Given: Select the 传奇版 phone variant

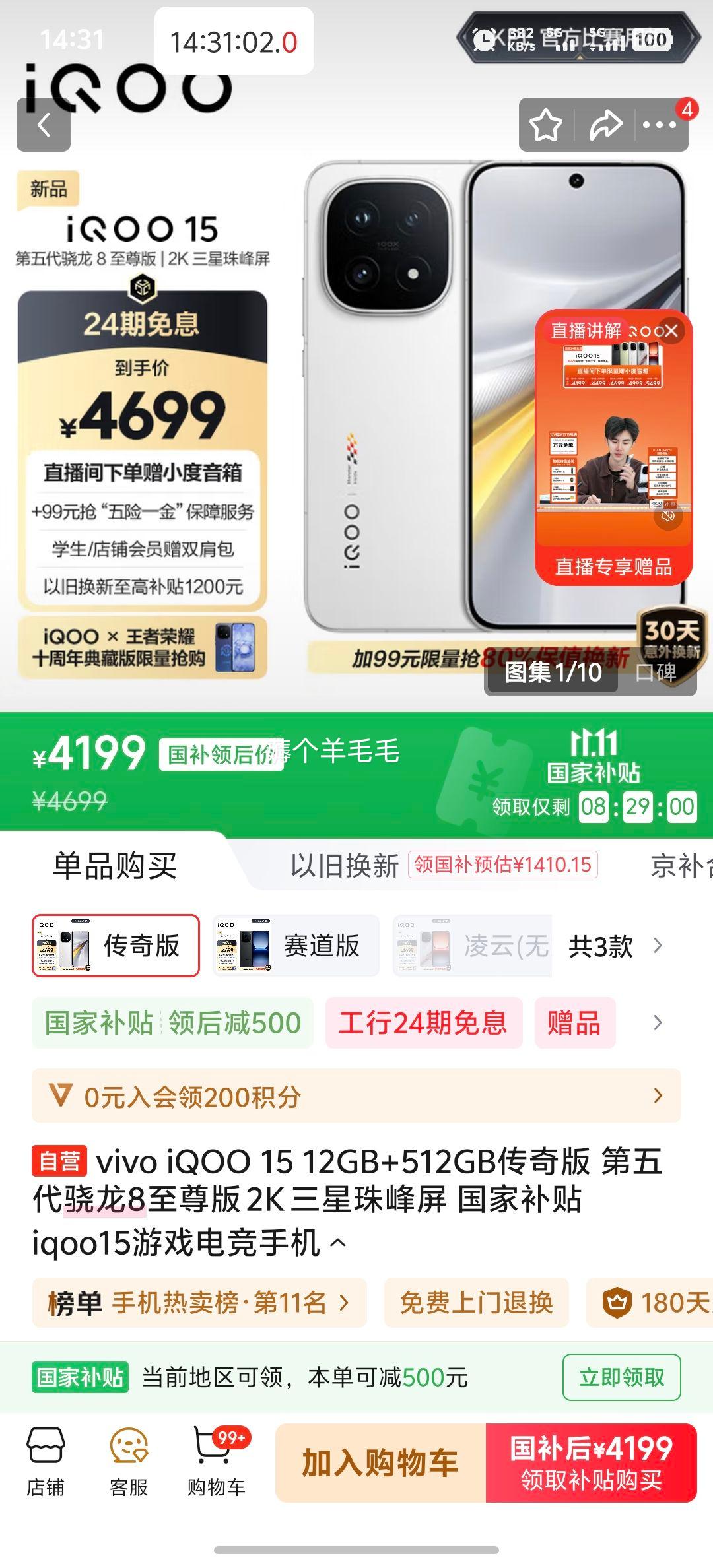Looking at the screenshot, I should [116, 945].
